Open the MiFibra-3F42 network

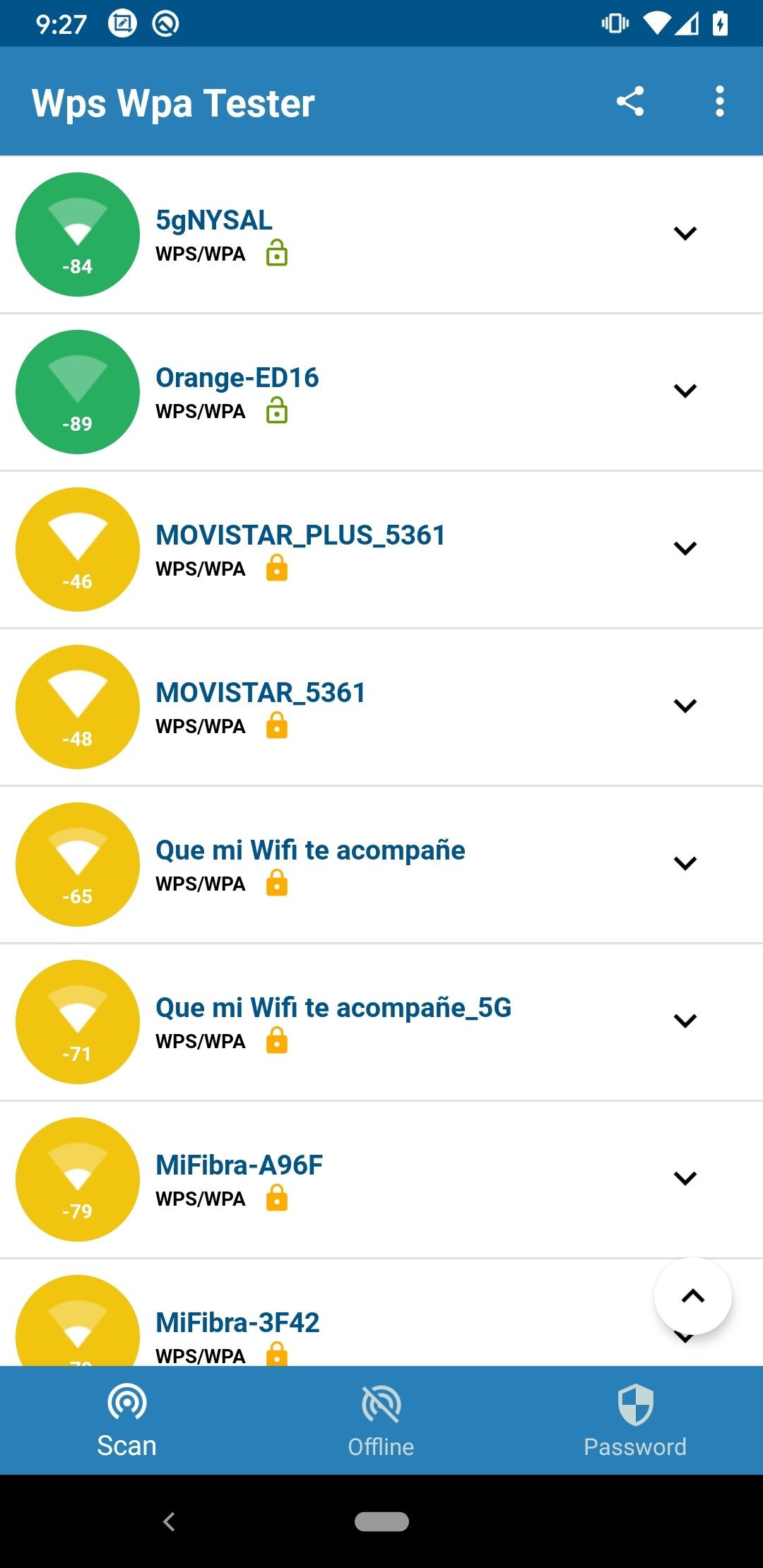(381, 1313)
